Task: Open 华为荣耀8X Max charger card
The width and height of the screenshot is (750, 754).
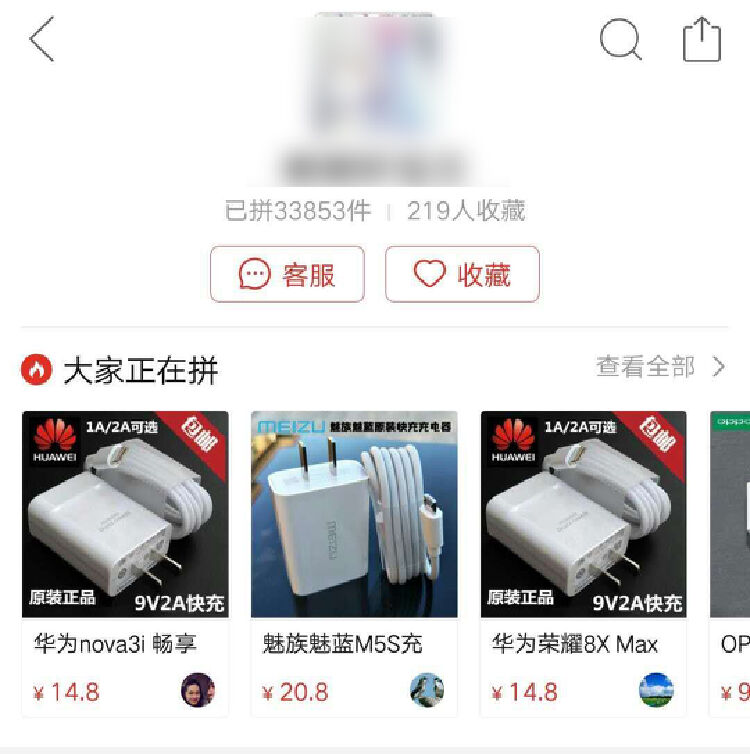Action: pyautogui.click(x=583, y=560)
